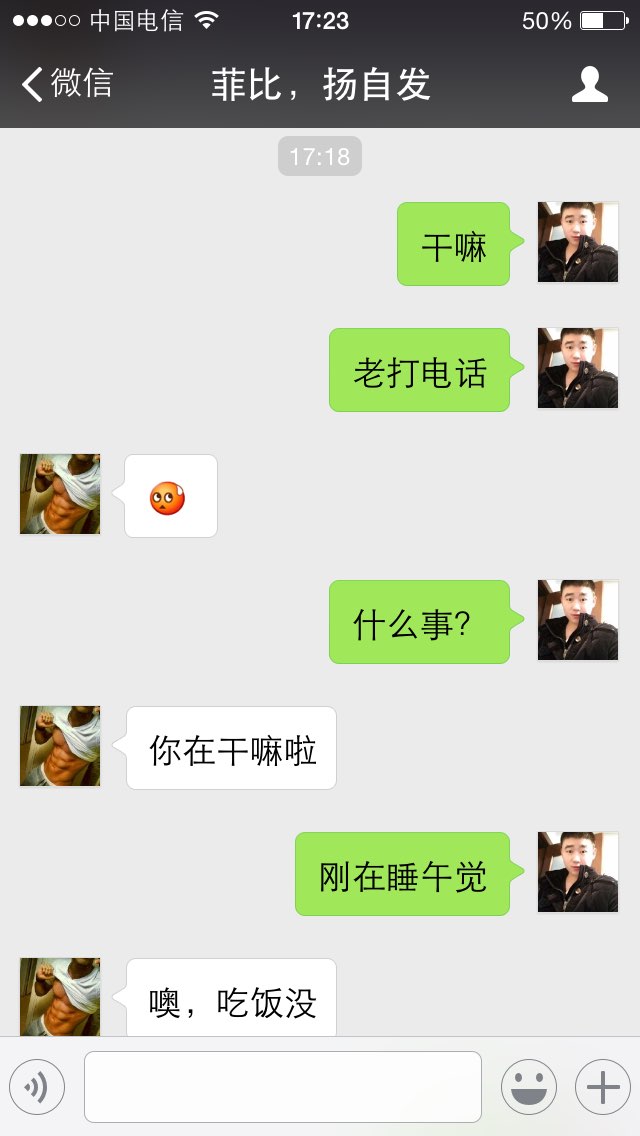Open the emoji sticker panel
Image resolution: width=640 pixels, height=1136 pixels.
(x=529, y=1087)
